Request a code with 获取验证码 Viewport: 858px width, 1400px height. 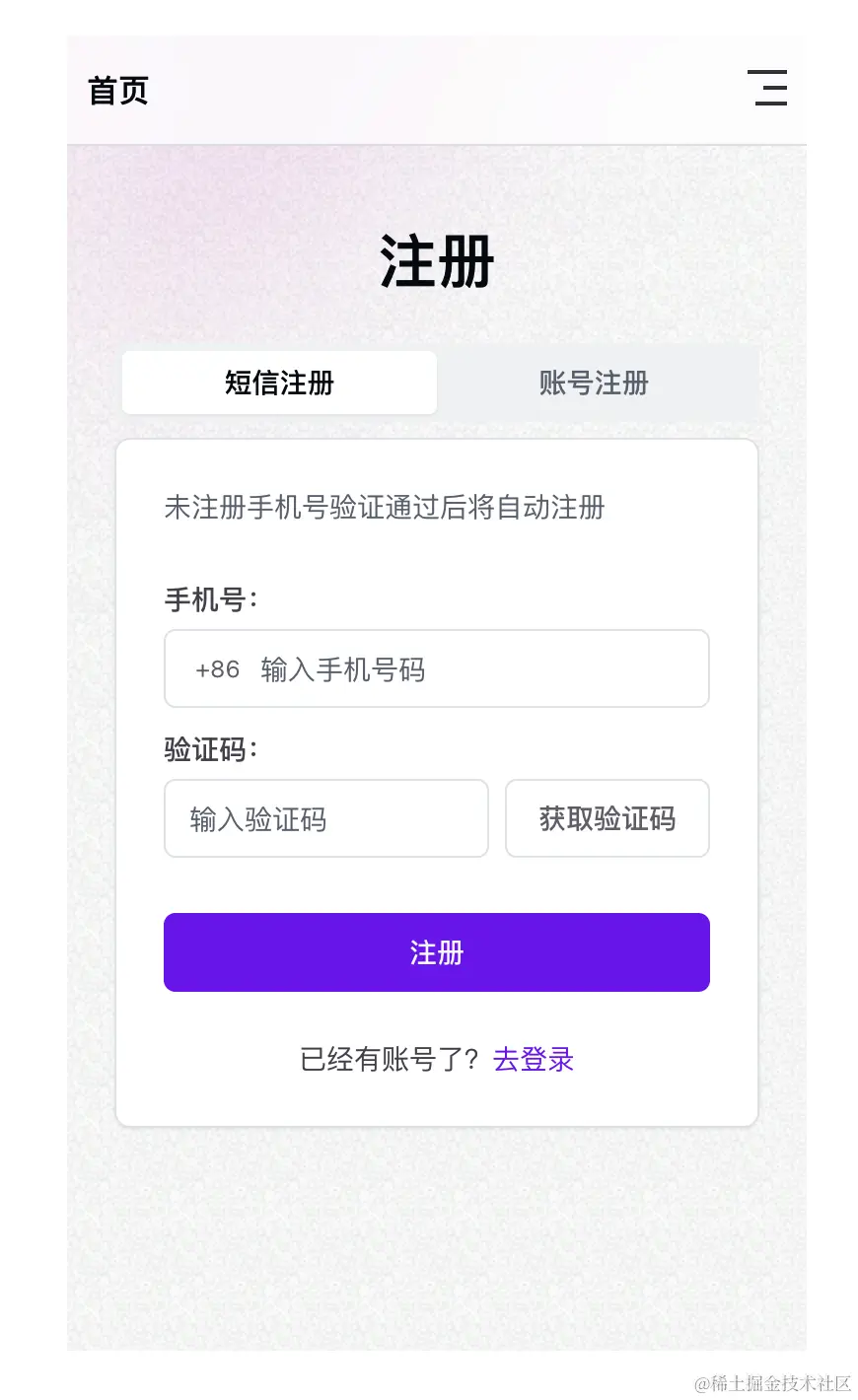coord(607,819)
